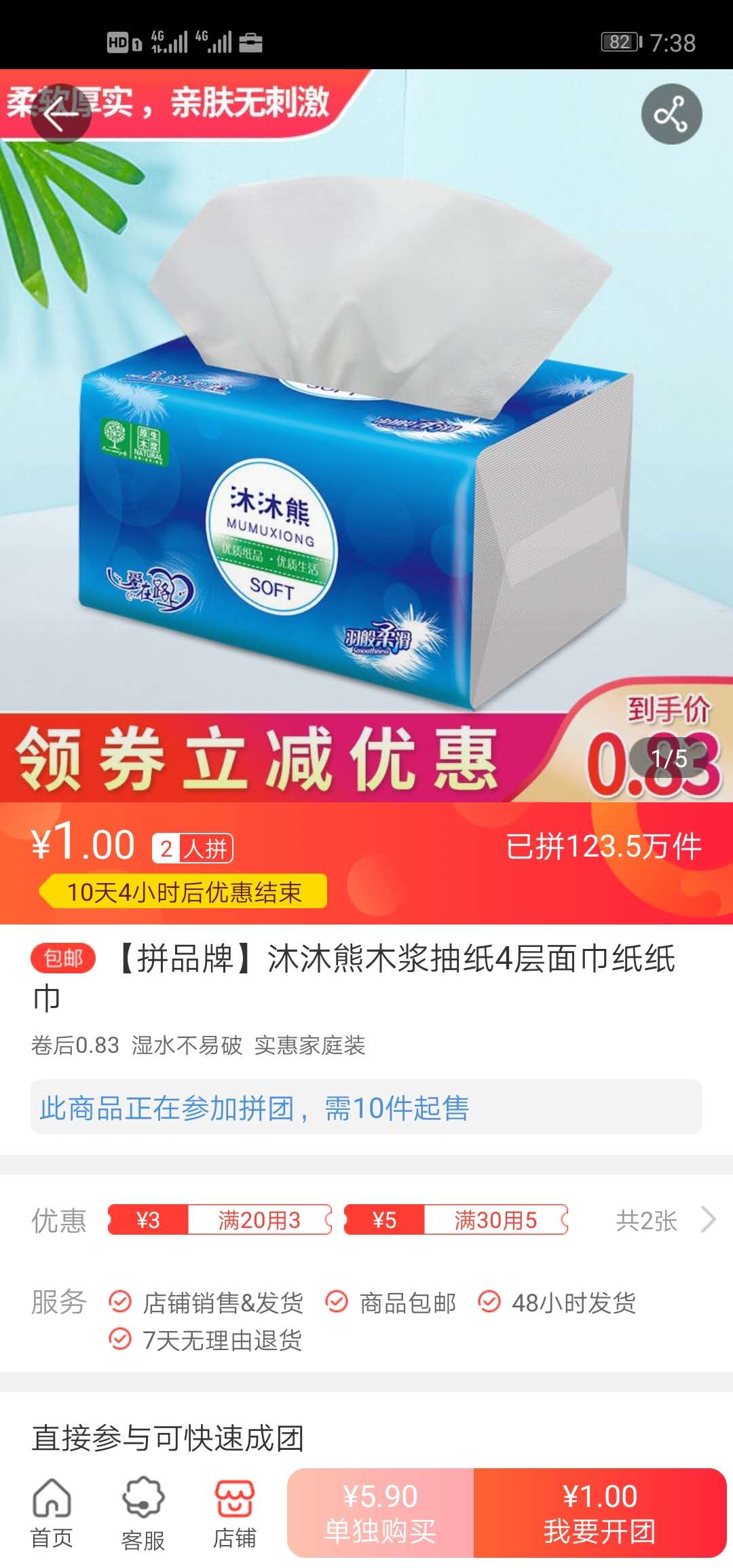Go to 首页 home
Image resolution: width=733 pixels, height=1568 pixels.
pos(52,1512)
